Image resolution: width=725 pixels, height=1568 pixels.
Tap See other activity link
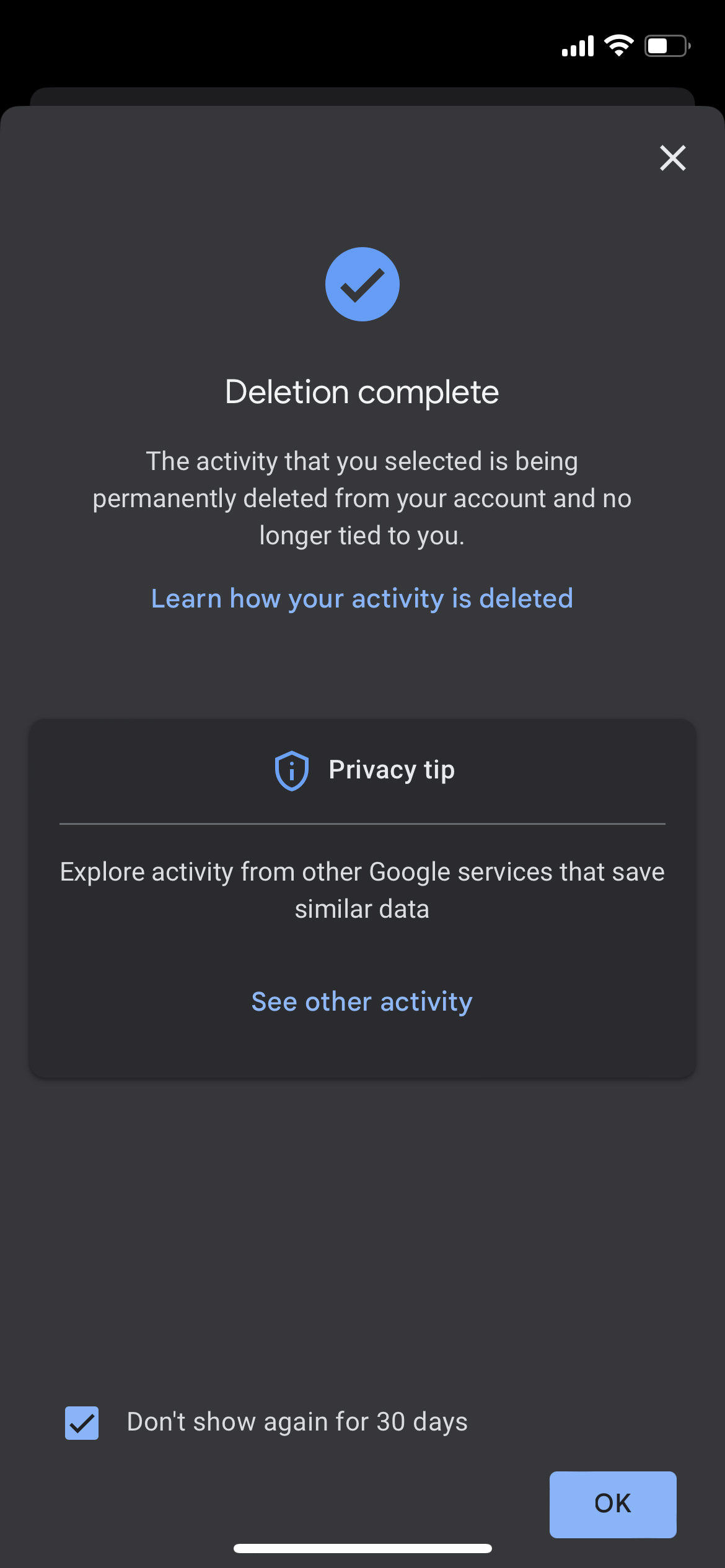[362, 1001]
